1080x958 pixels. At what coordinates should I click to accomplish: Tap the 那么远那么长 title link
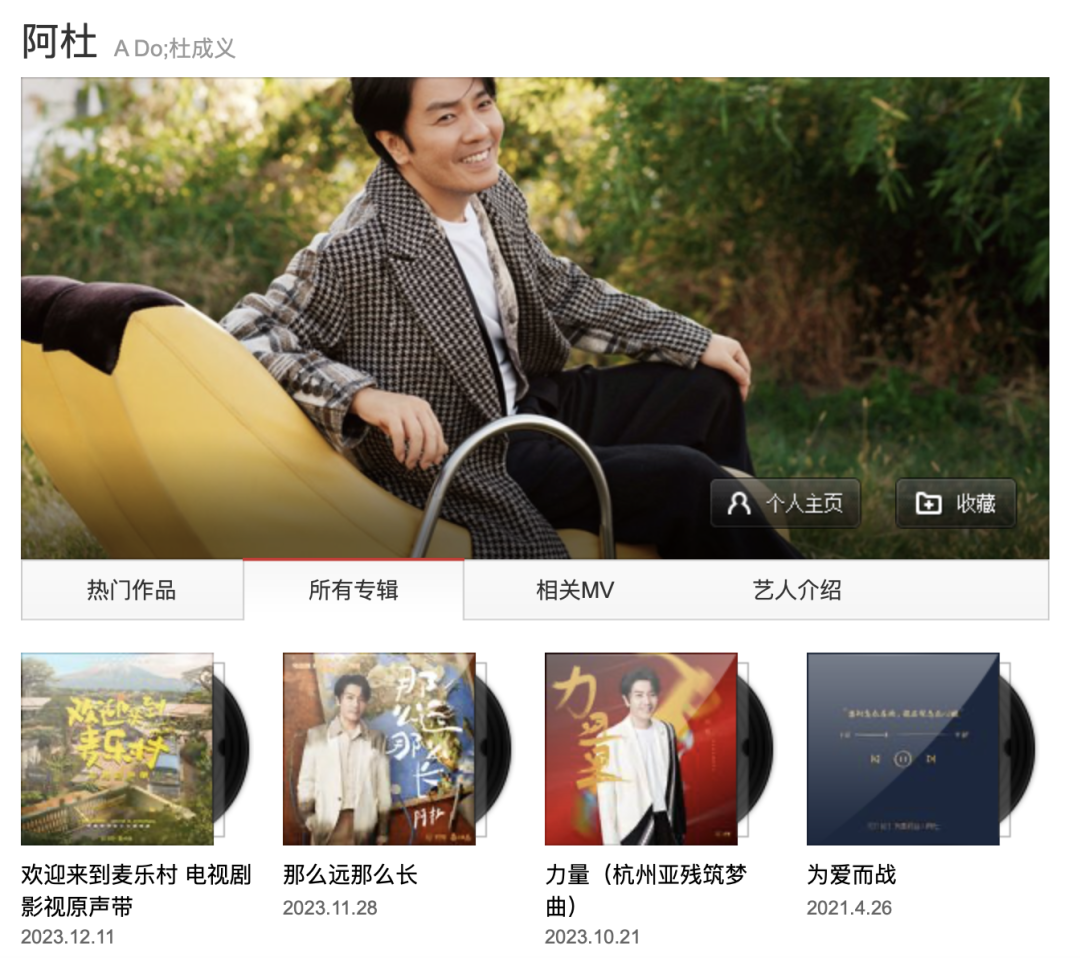[350, 875]
